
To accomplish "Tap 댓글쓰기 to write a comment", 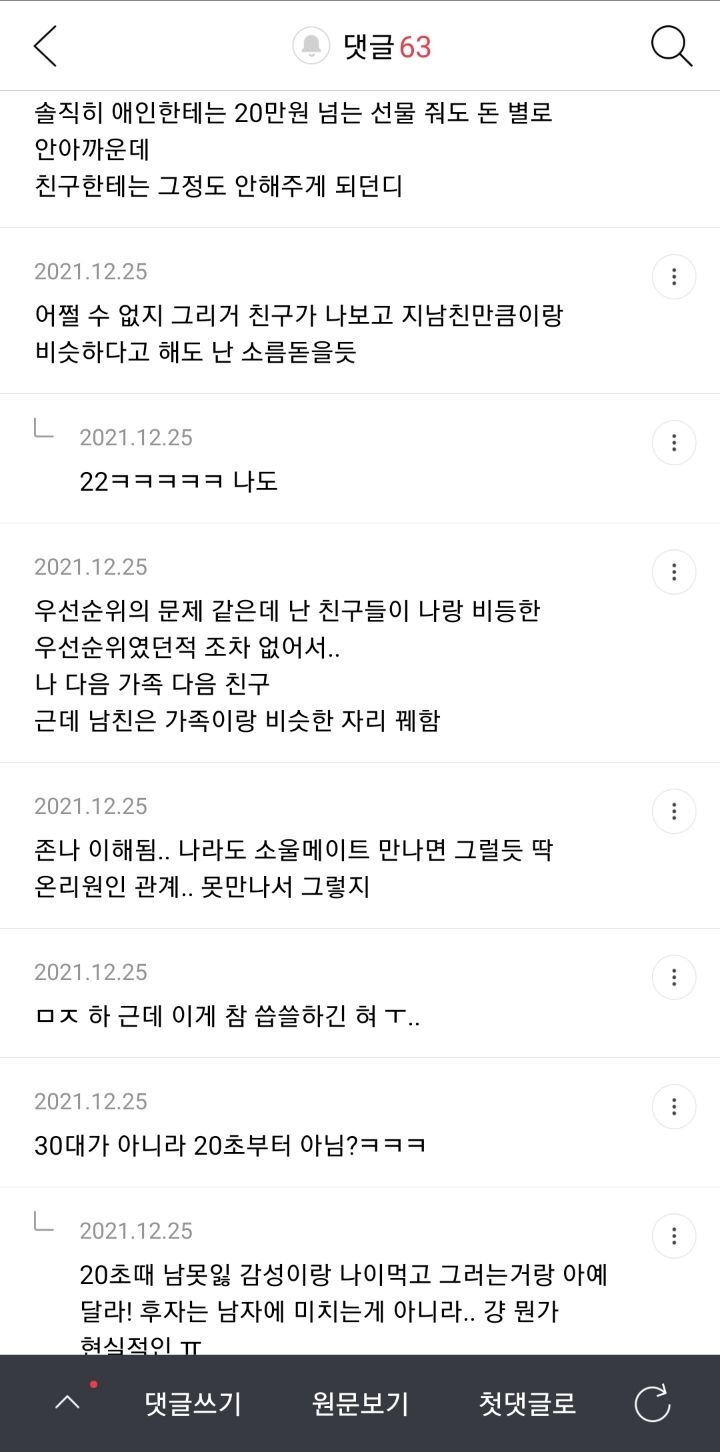I will click(191, 1403).
